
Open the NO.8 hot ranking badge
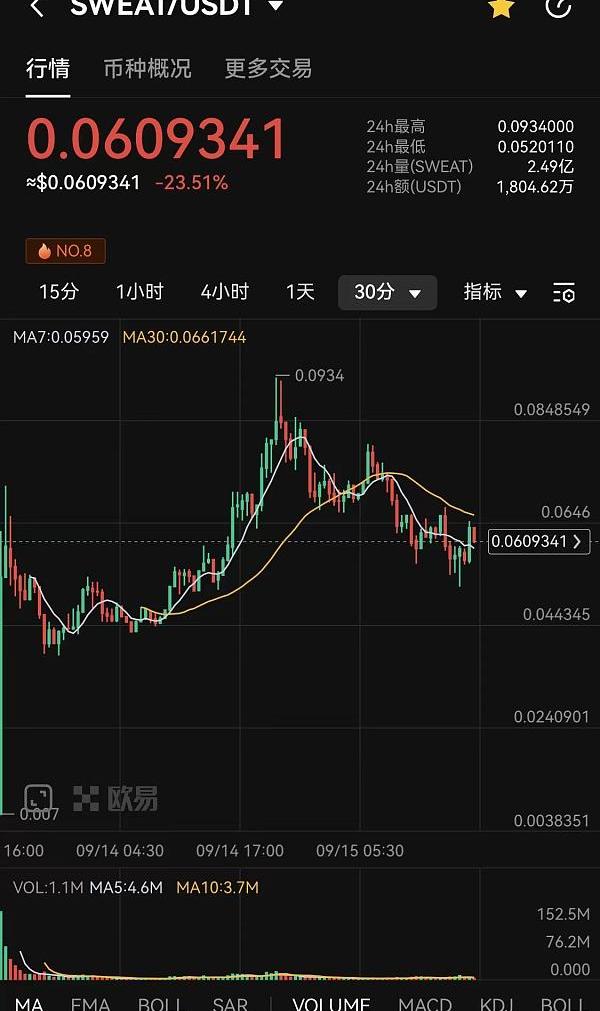coord(65,251)
